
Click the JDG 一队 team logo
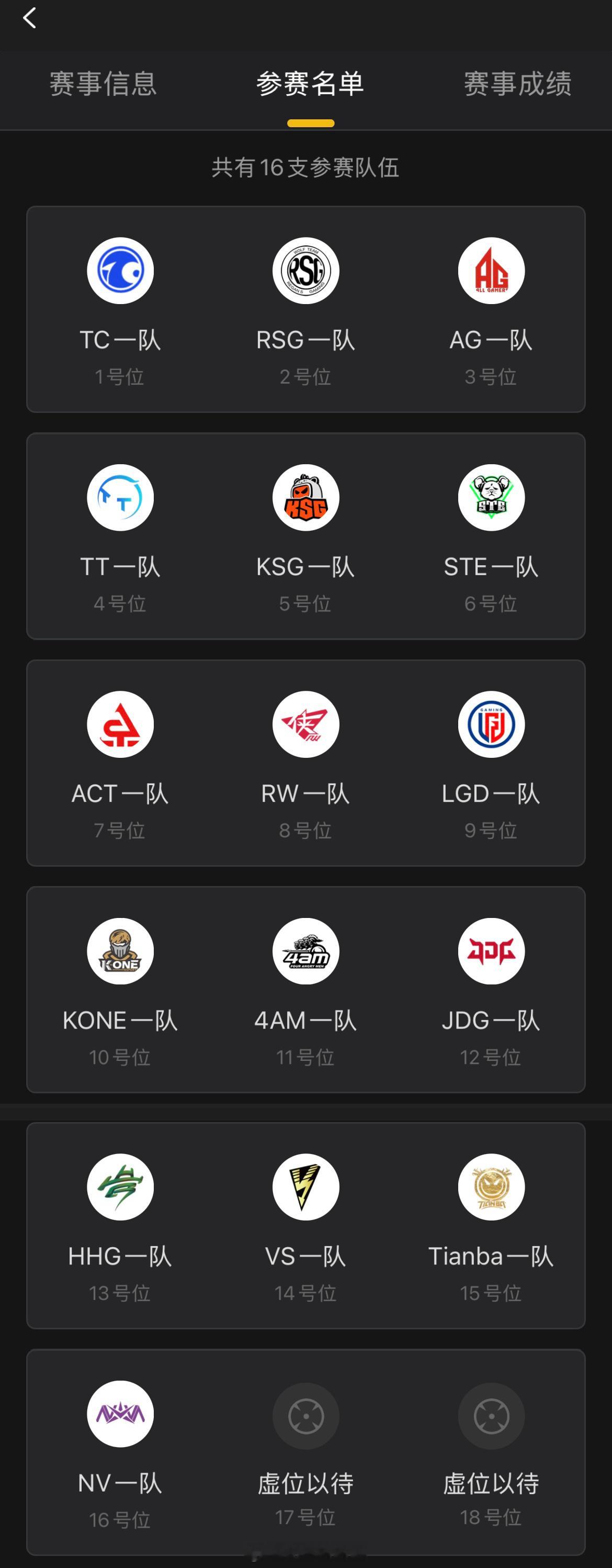click(x=492, y=951)
